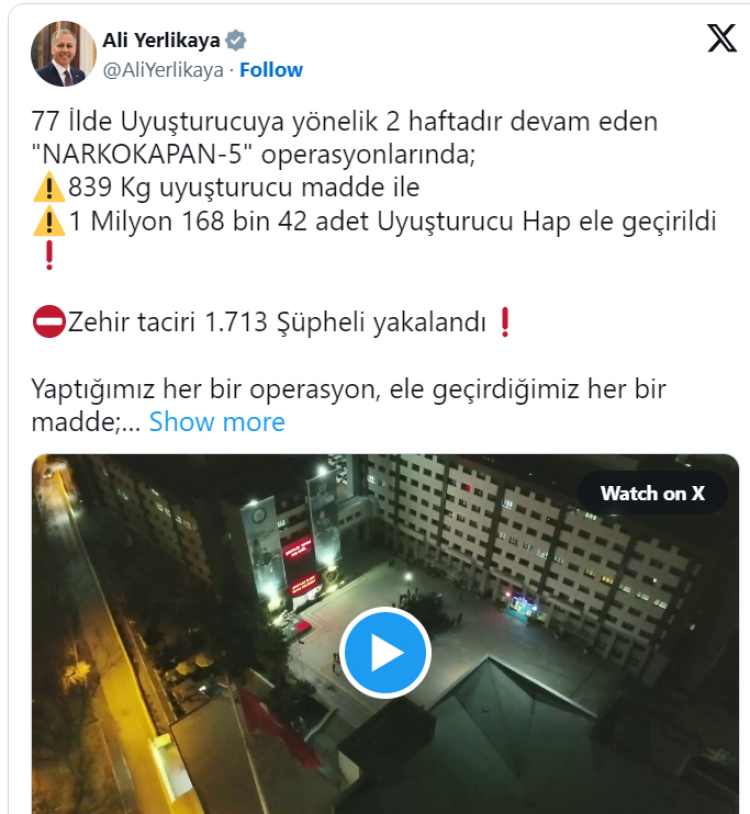
Task: Follow Ali Yerlikaya
Action: click(x=271, y=70)
